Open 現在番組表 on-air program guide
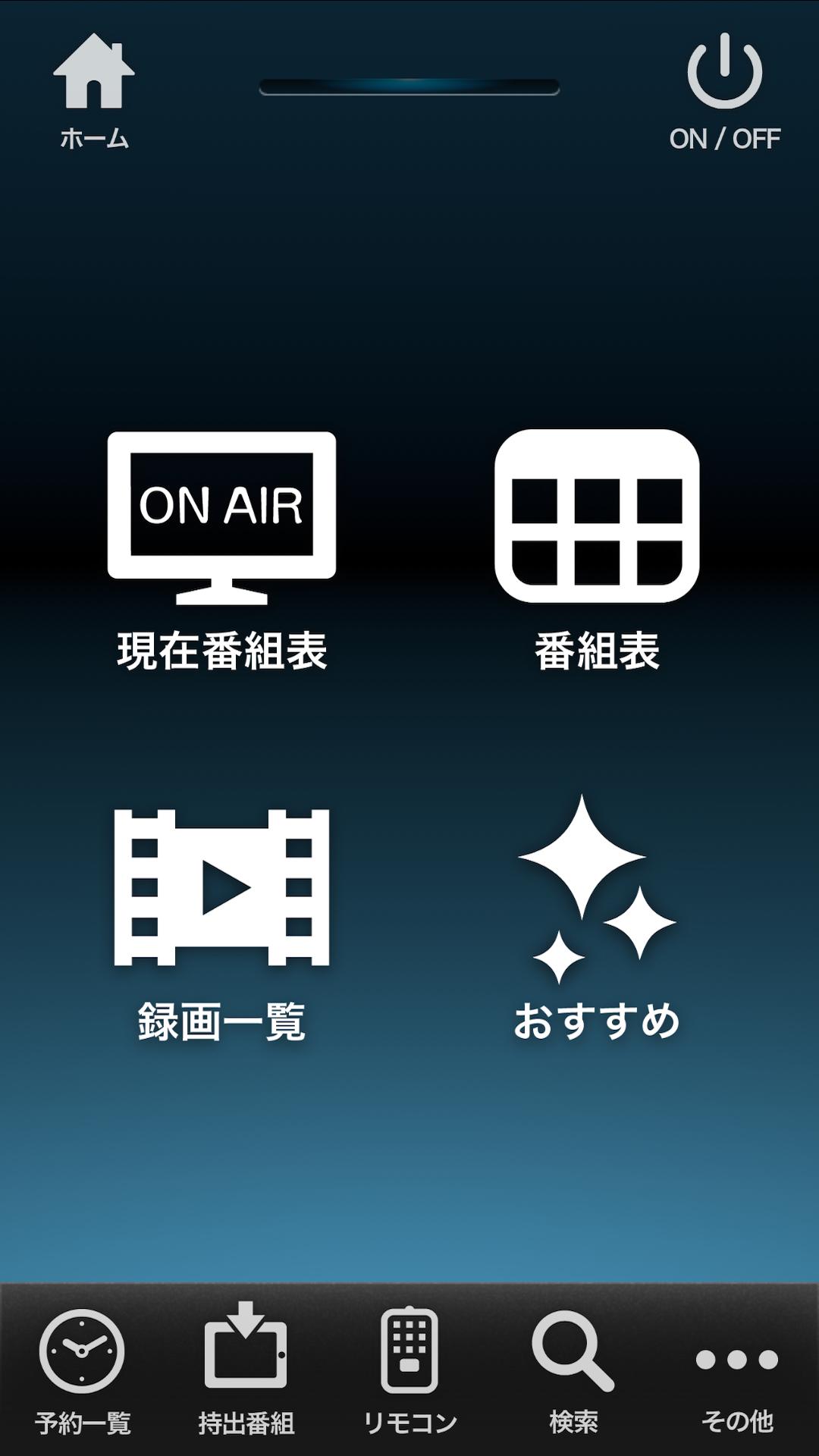 click(x=221, y=550)
